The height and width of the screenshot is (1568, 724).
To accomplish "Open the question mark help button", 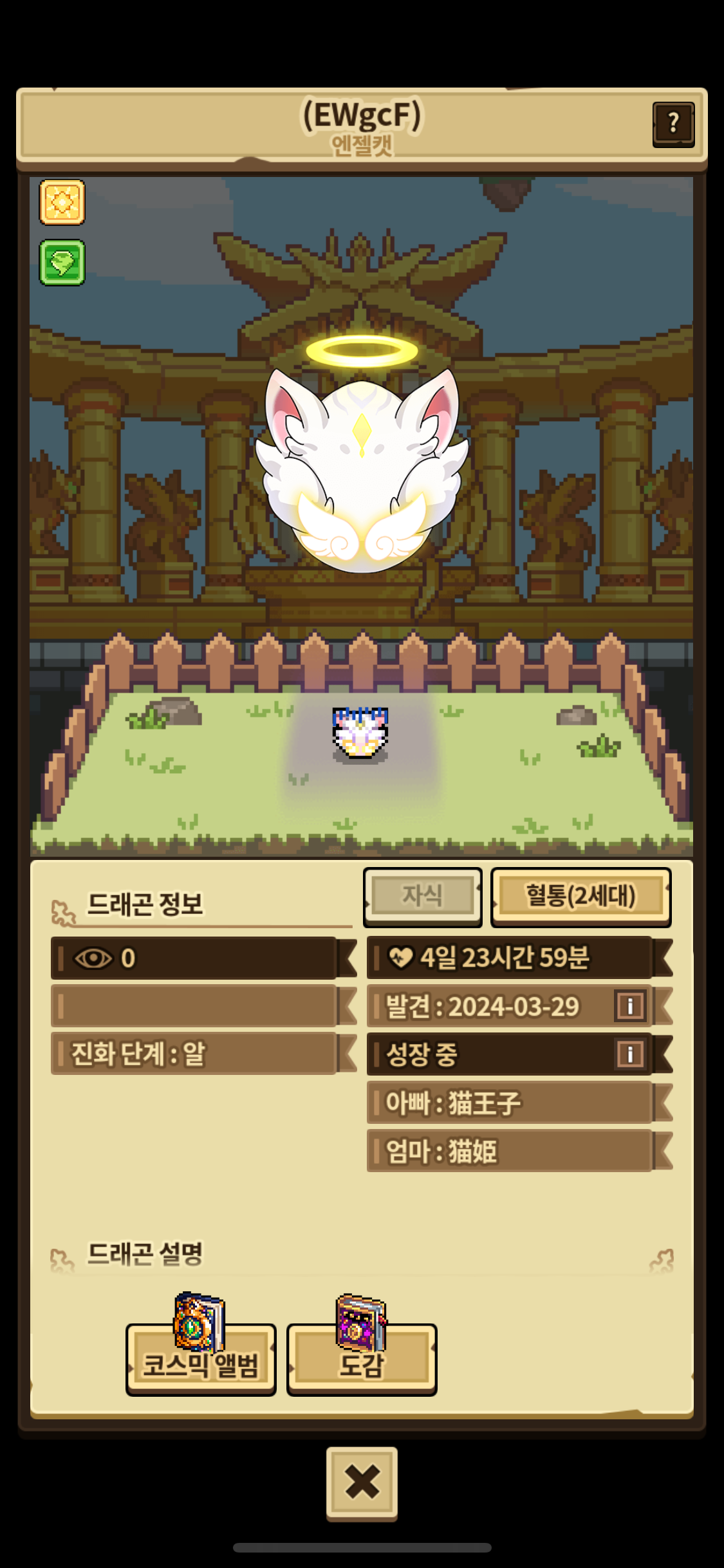I will click(x=673, y=124).
